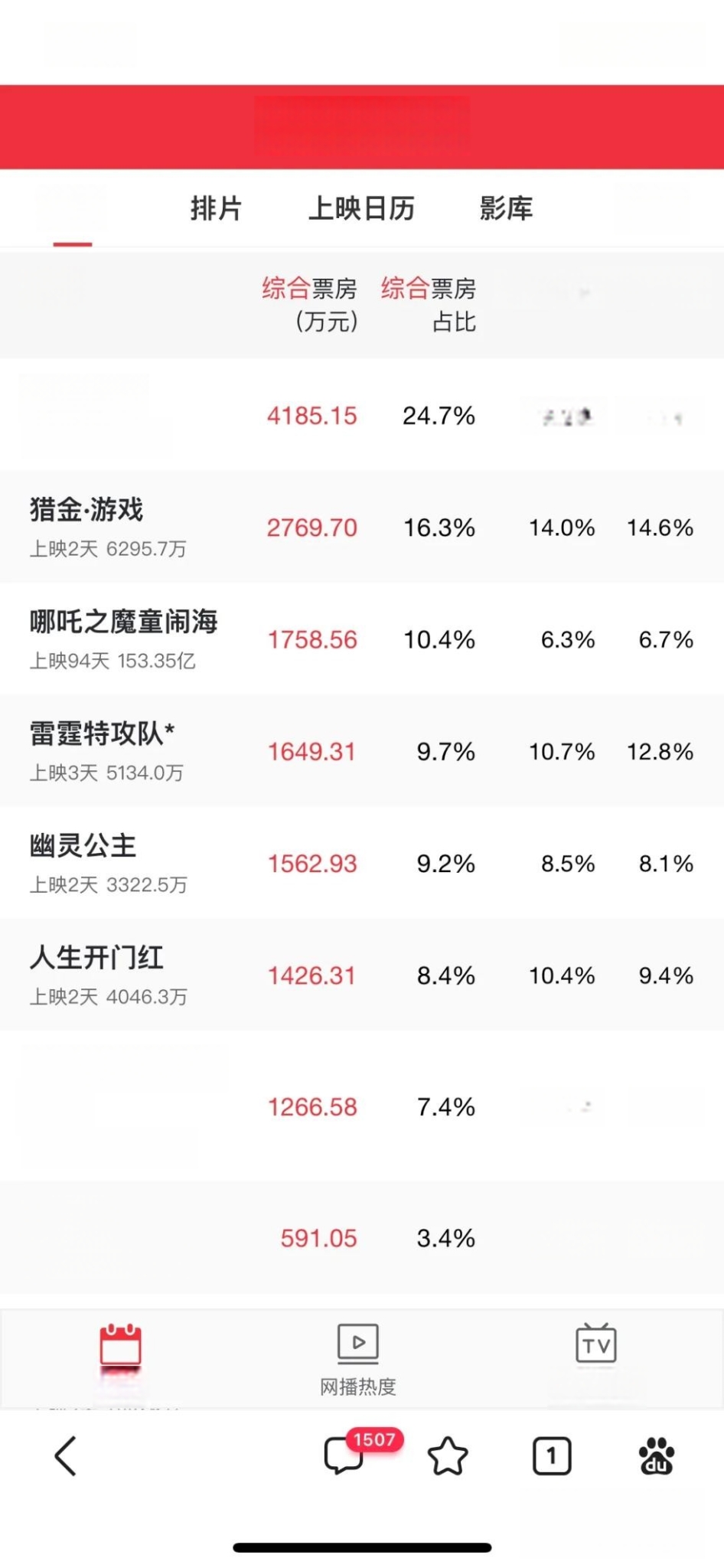Switch to the 网播热度 bottom tab
724x1568 pixels.
pos(358,1360)
